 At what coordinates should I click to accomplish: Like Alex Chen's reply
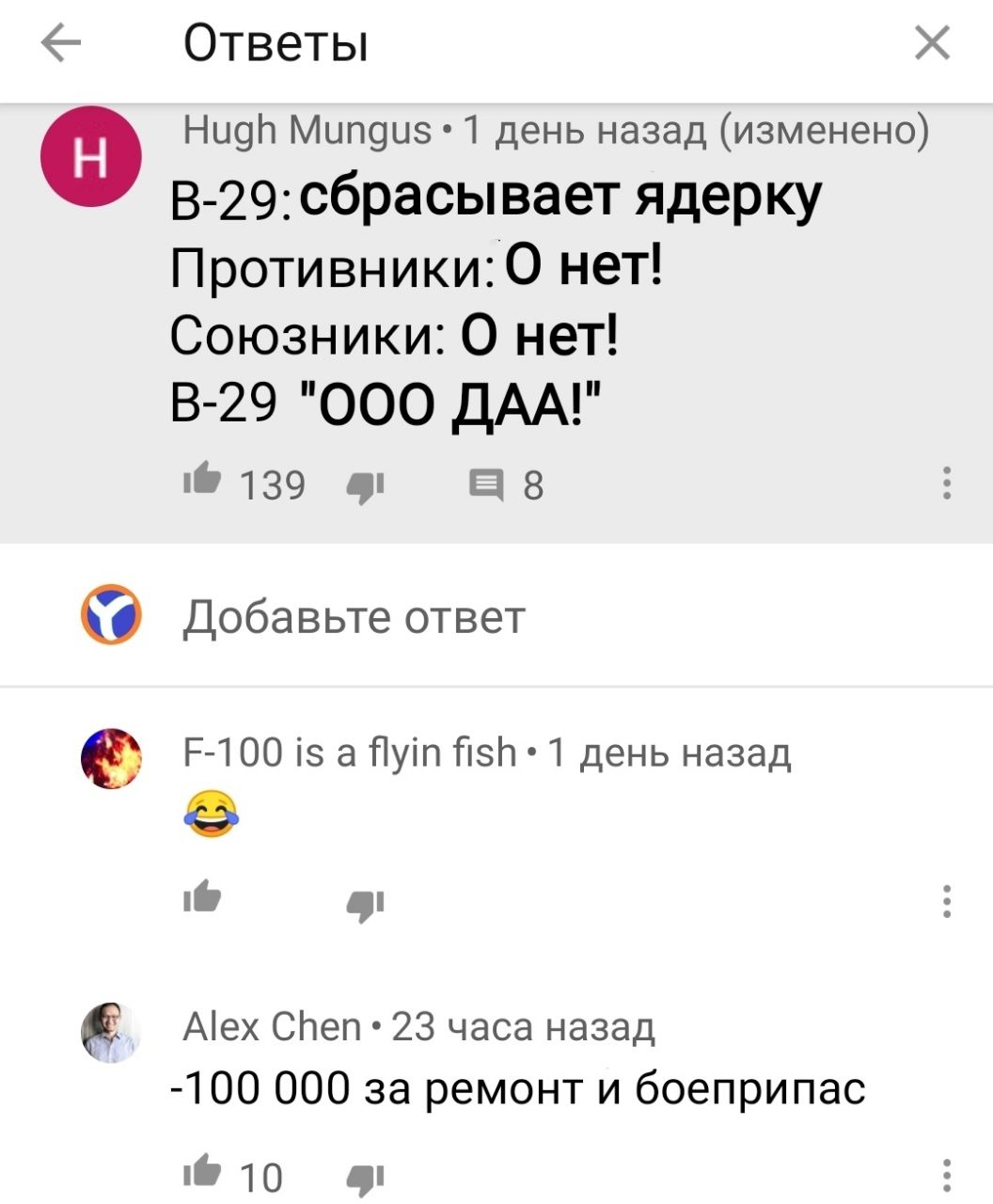tap(202, 1174)
